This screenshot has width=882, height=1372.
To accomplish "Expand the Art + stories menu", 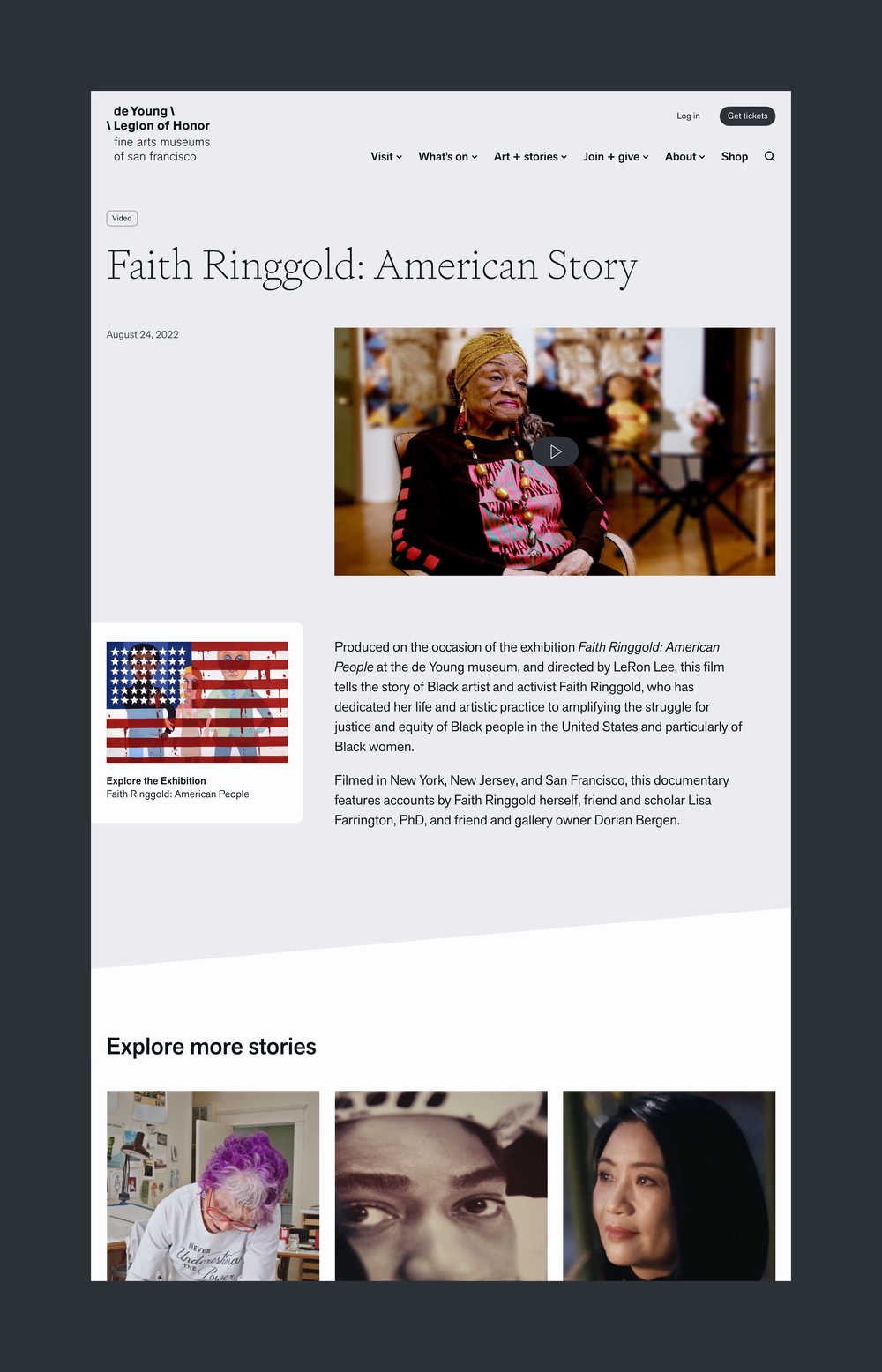I will point(530,157).
